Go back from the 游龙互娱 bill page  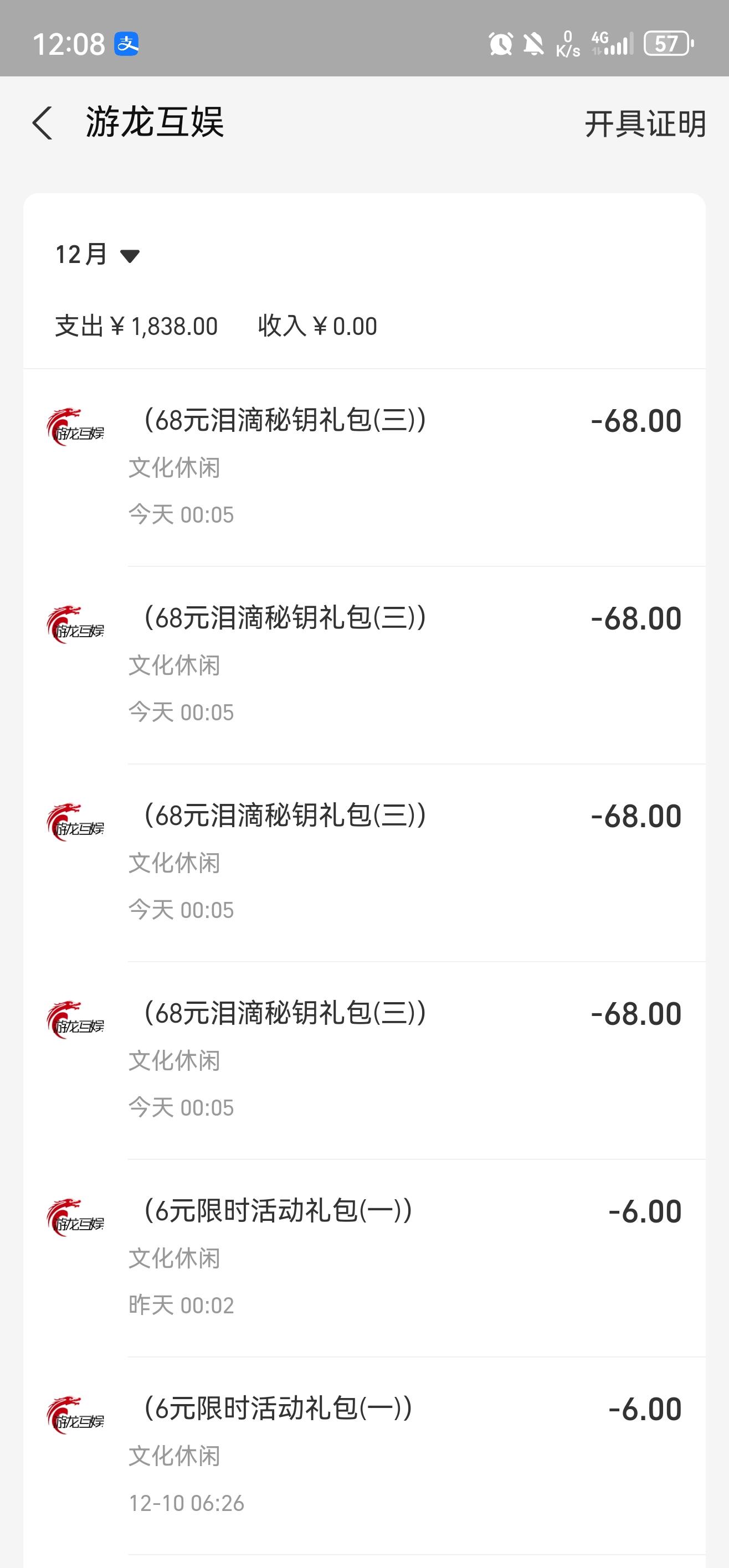[42, 123]
